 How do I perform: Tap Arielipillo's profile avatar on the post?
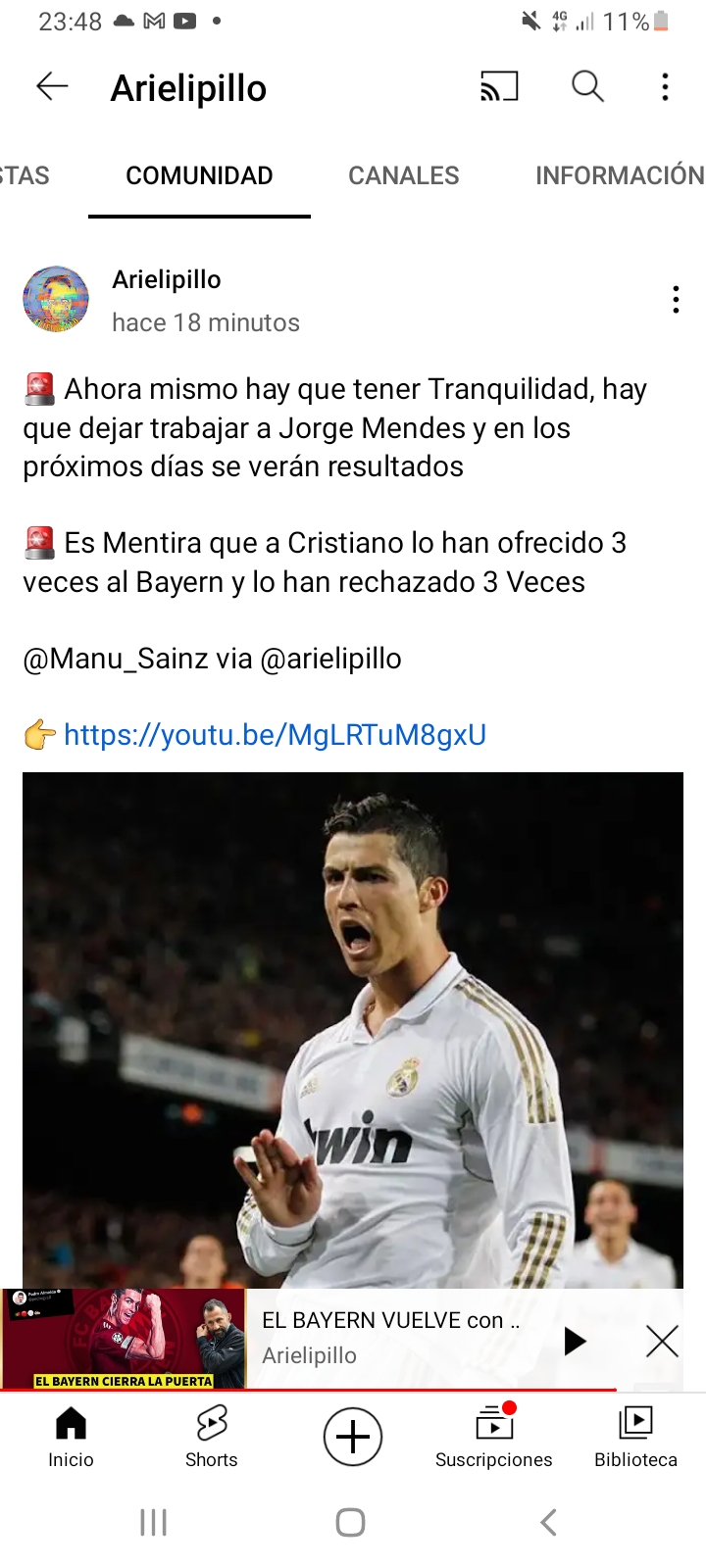56,299
